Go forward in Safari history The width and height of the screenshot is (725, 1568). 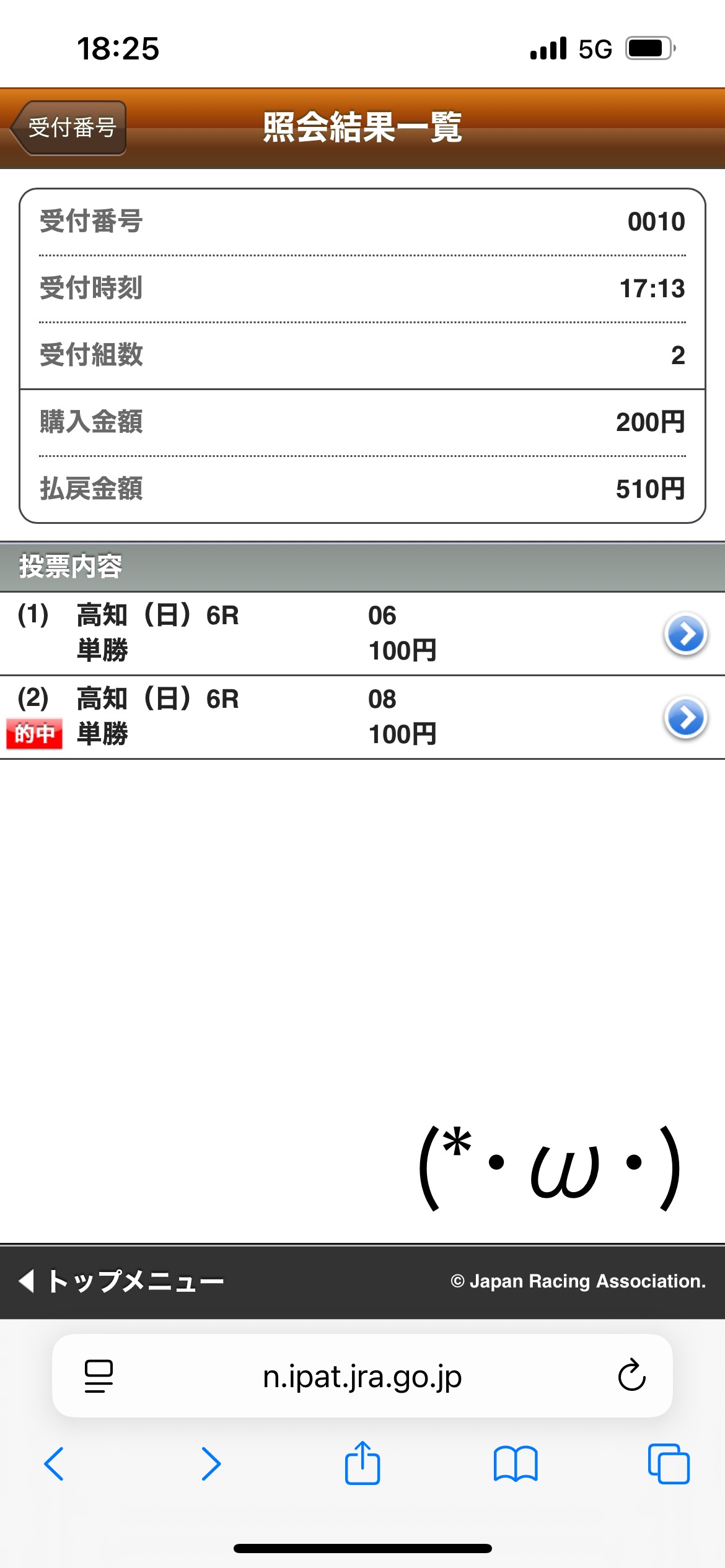coord(211,1464)
